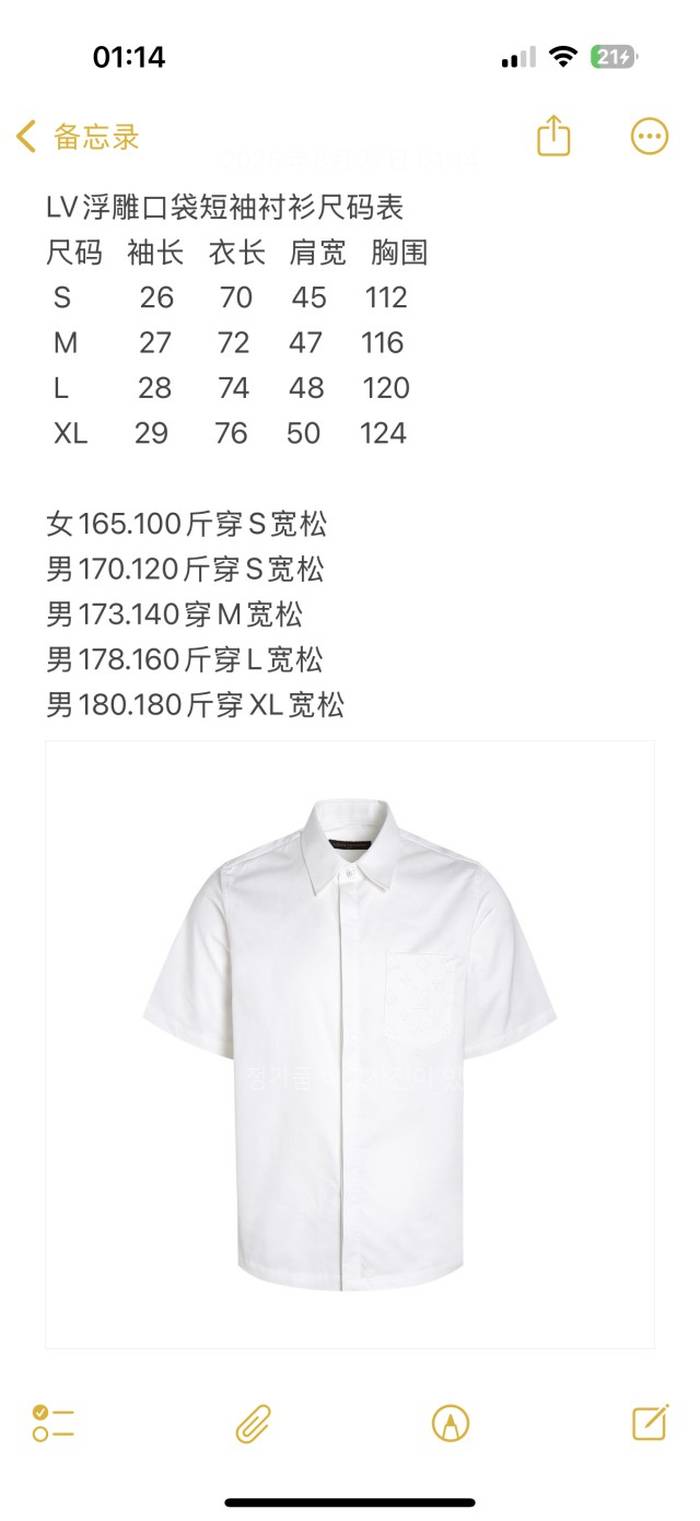Go back to 备忘录 notes list
This screenshot has height=1521, width=700.
pyautogui.click(x=78, y=137)
